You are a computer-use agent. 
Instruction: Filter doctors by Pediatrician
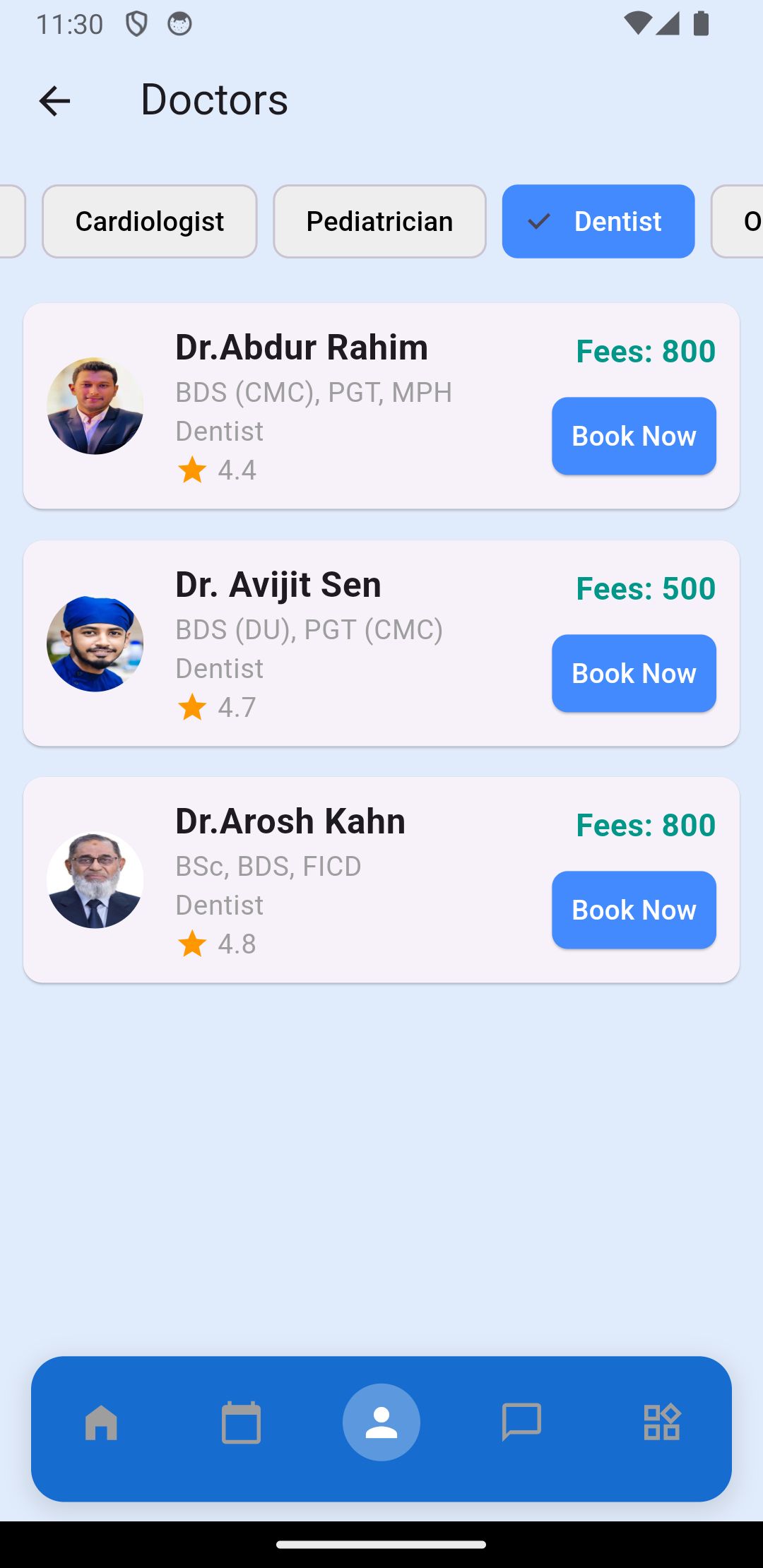pos(379,222)
